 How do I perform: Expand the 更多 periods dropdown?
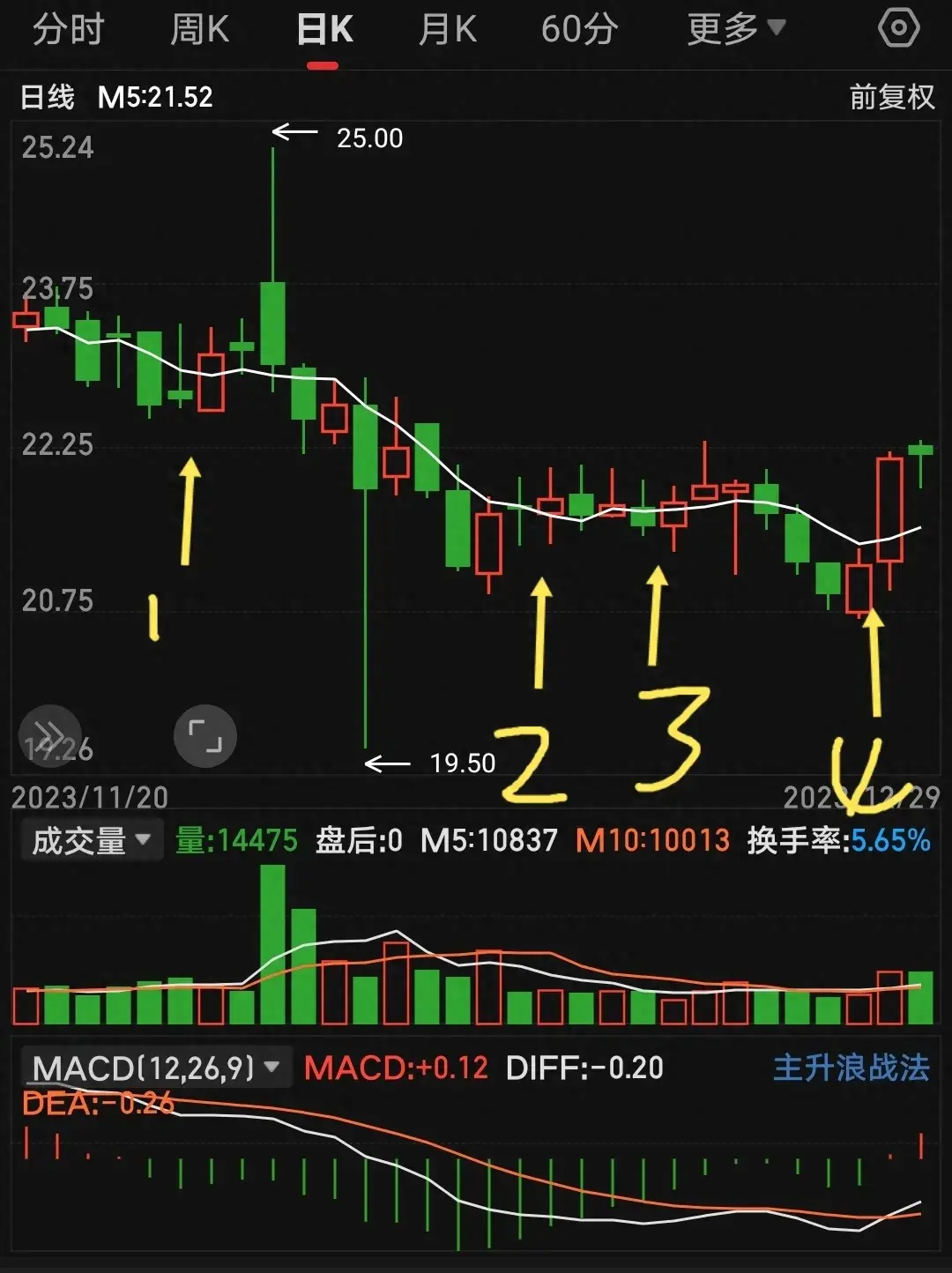click(735, 30)
